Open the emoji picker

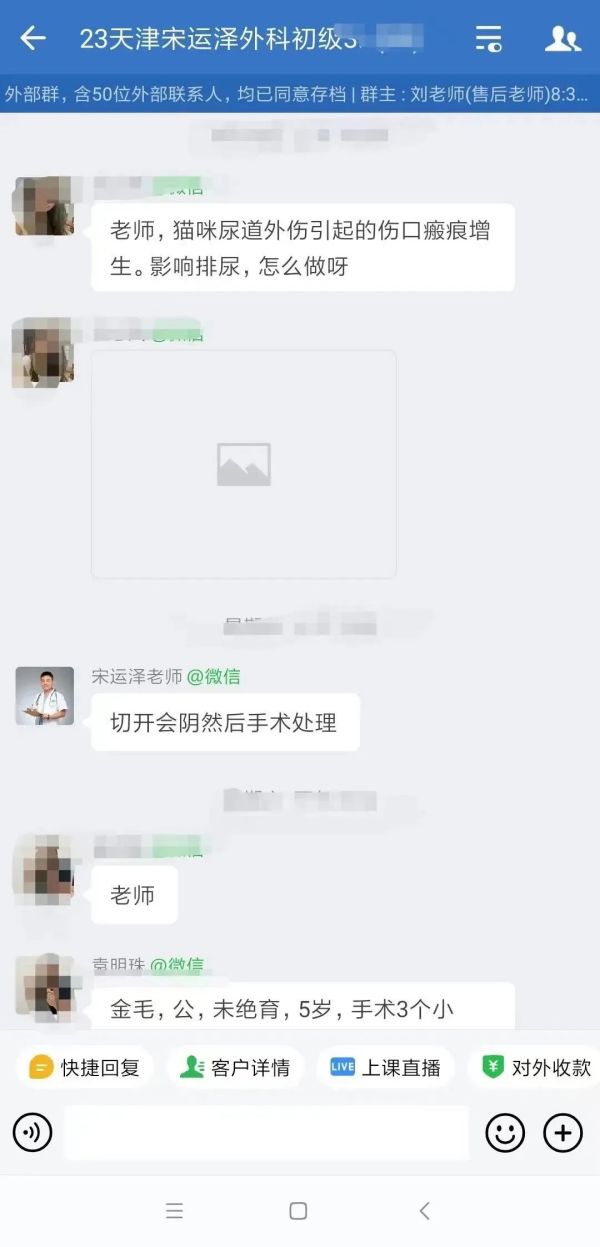[x=505, y=1133]
